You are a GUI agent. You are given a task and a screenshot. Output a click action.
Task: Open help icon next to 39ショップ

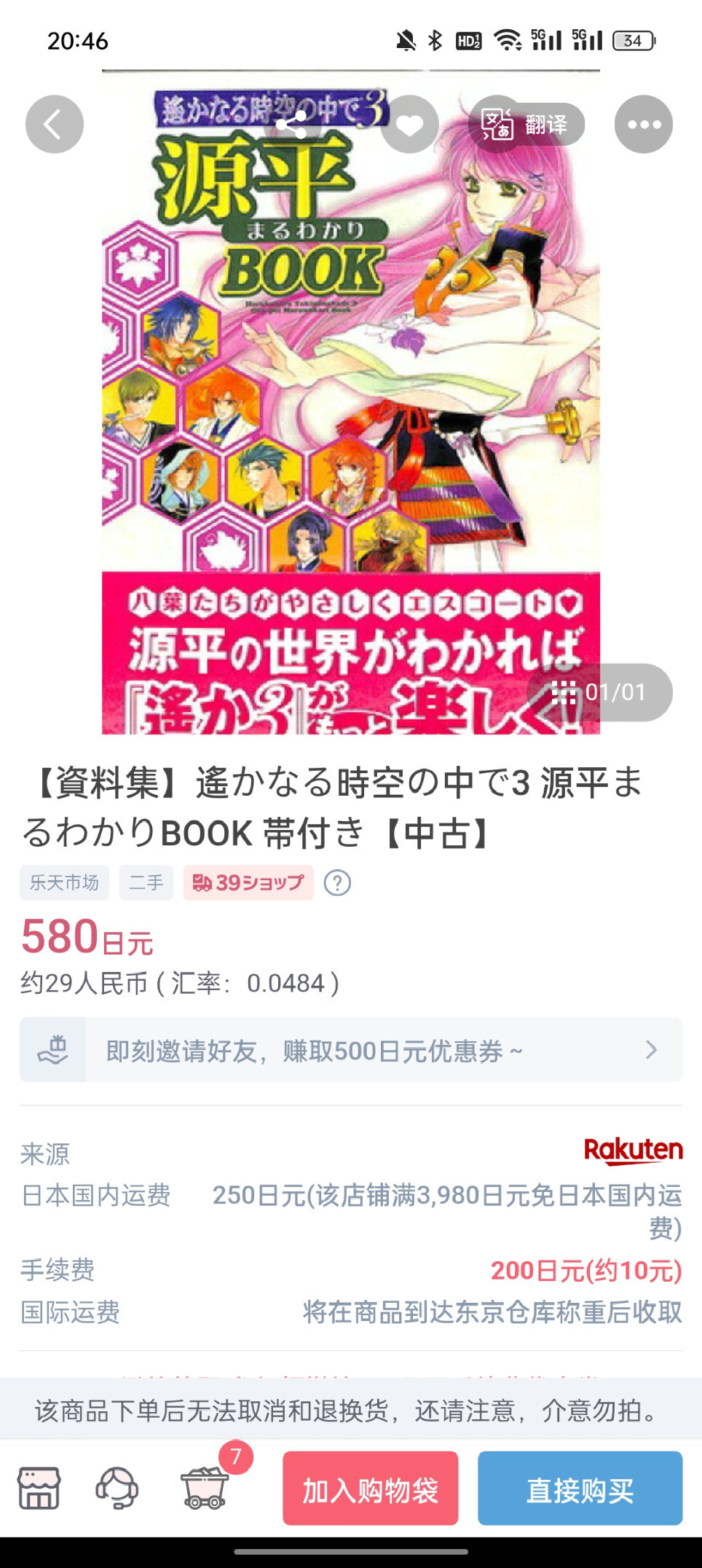coord(337,883)
